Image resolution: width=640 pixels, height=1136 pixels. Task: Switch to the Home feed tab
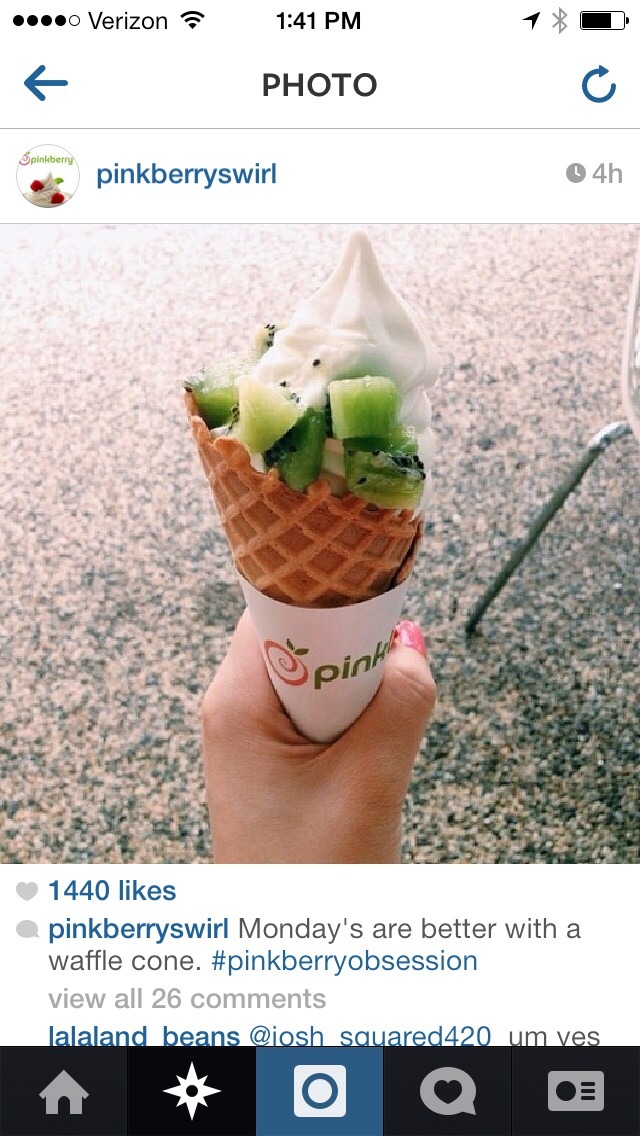[63, 1091]
